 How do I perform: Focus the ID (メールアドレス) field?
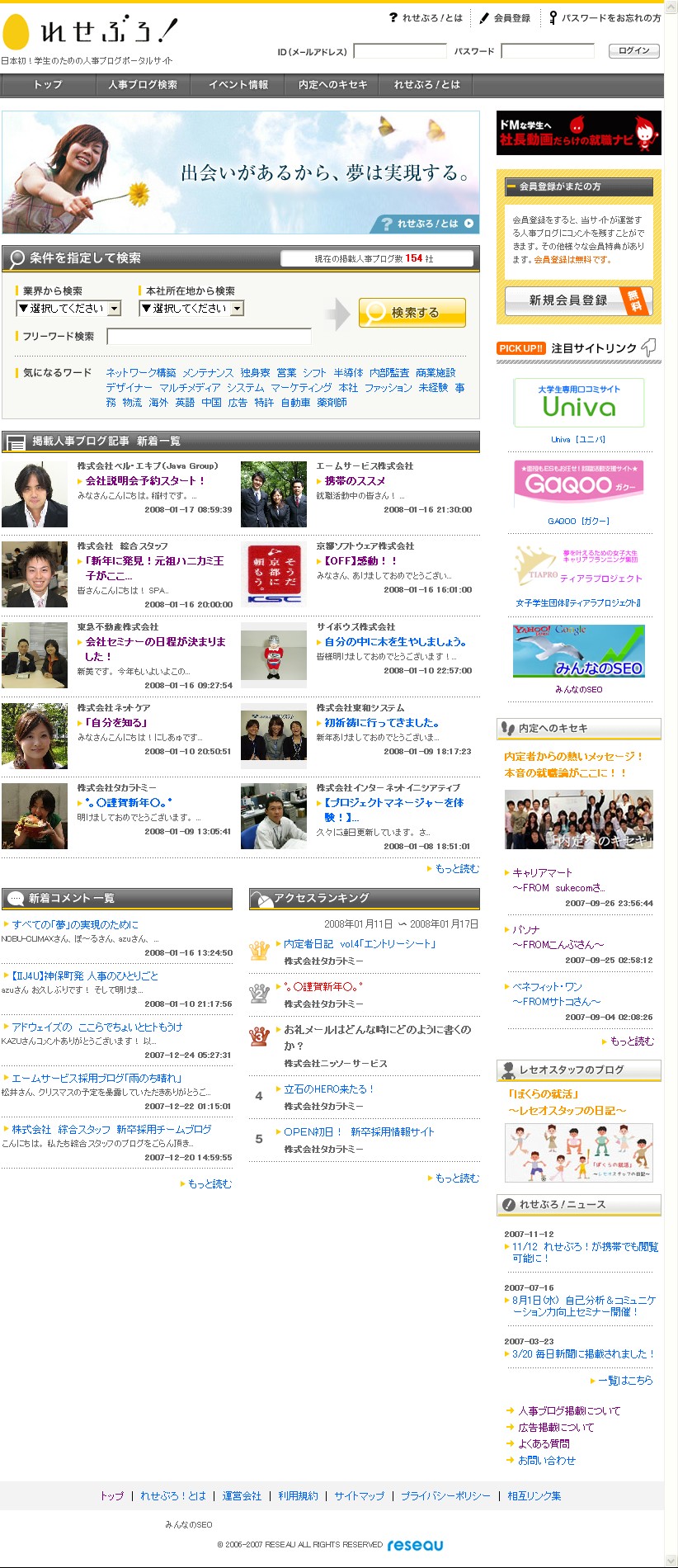[399, 51]
